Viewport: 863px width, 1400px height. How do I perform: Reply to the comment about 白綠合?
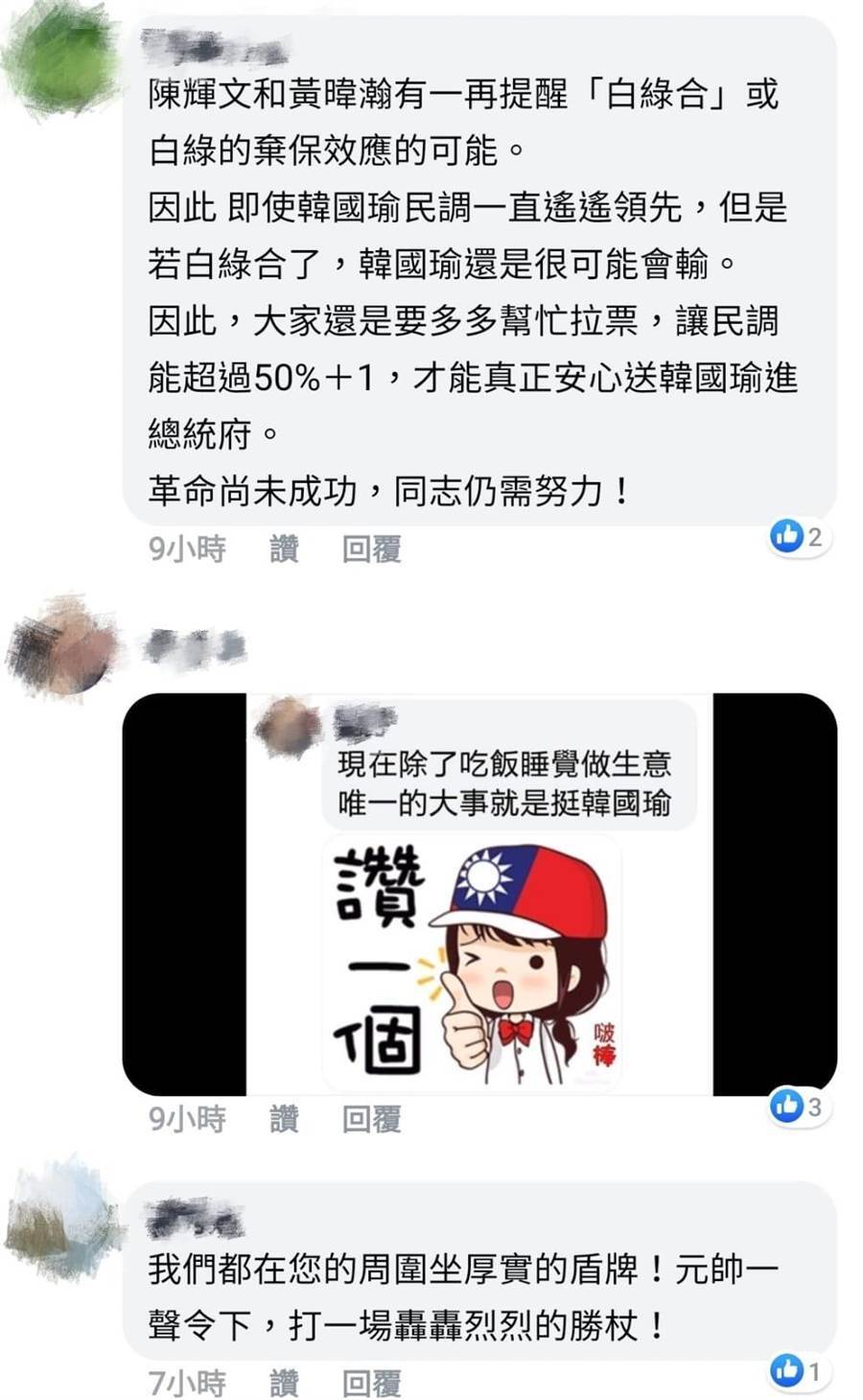tap(371, 549)
